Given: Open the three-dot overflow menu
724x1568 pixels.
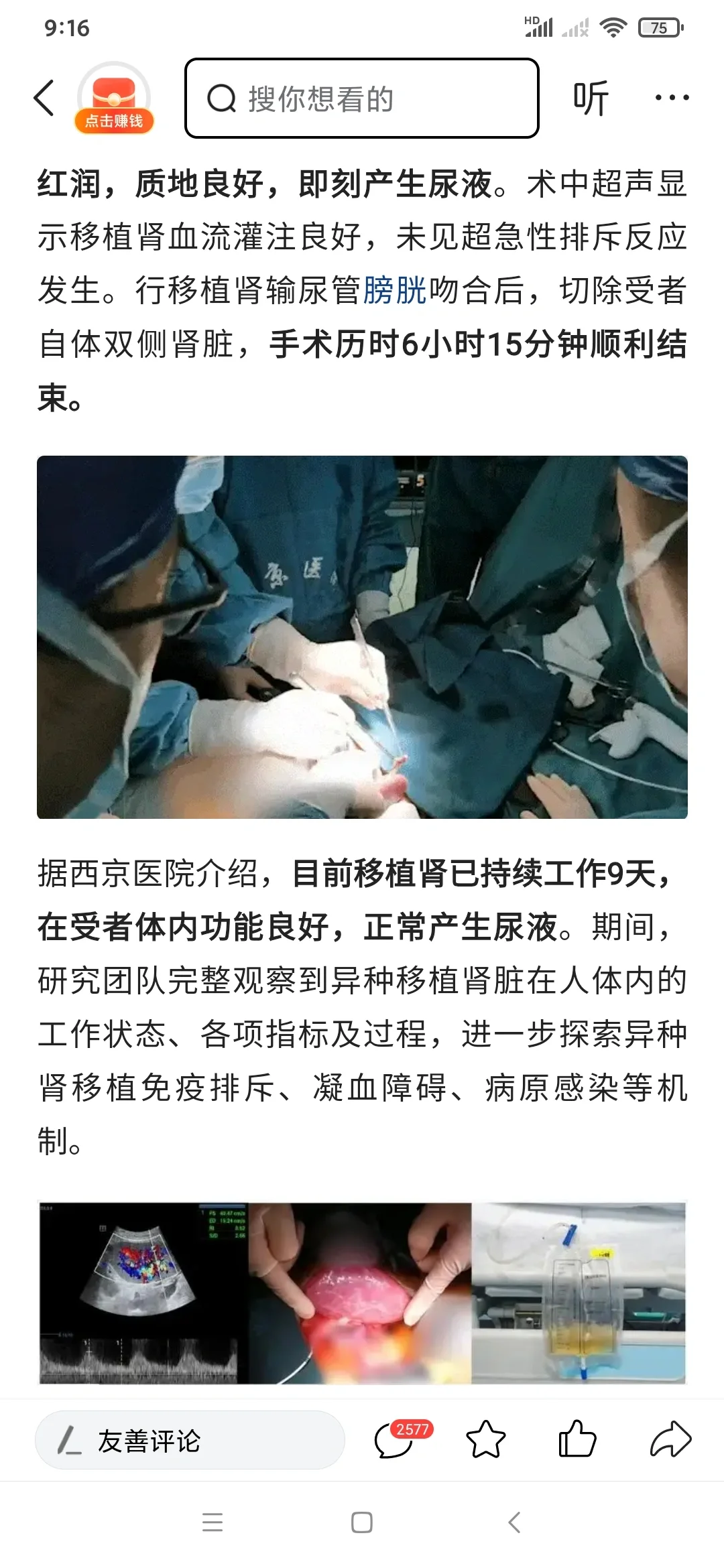Looking at the screenshot, I should click(671, 99).
